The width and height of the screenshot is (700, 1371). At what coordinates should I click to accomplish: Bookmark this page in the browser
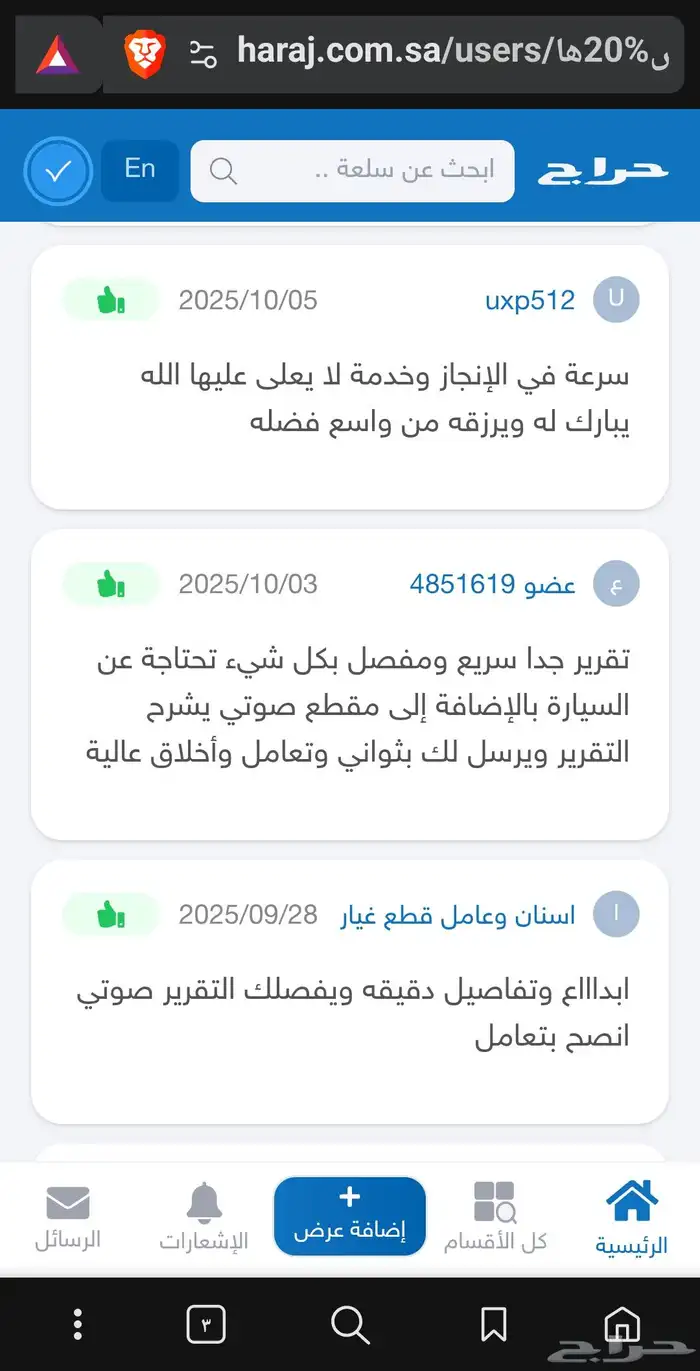494,1325
